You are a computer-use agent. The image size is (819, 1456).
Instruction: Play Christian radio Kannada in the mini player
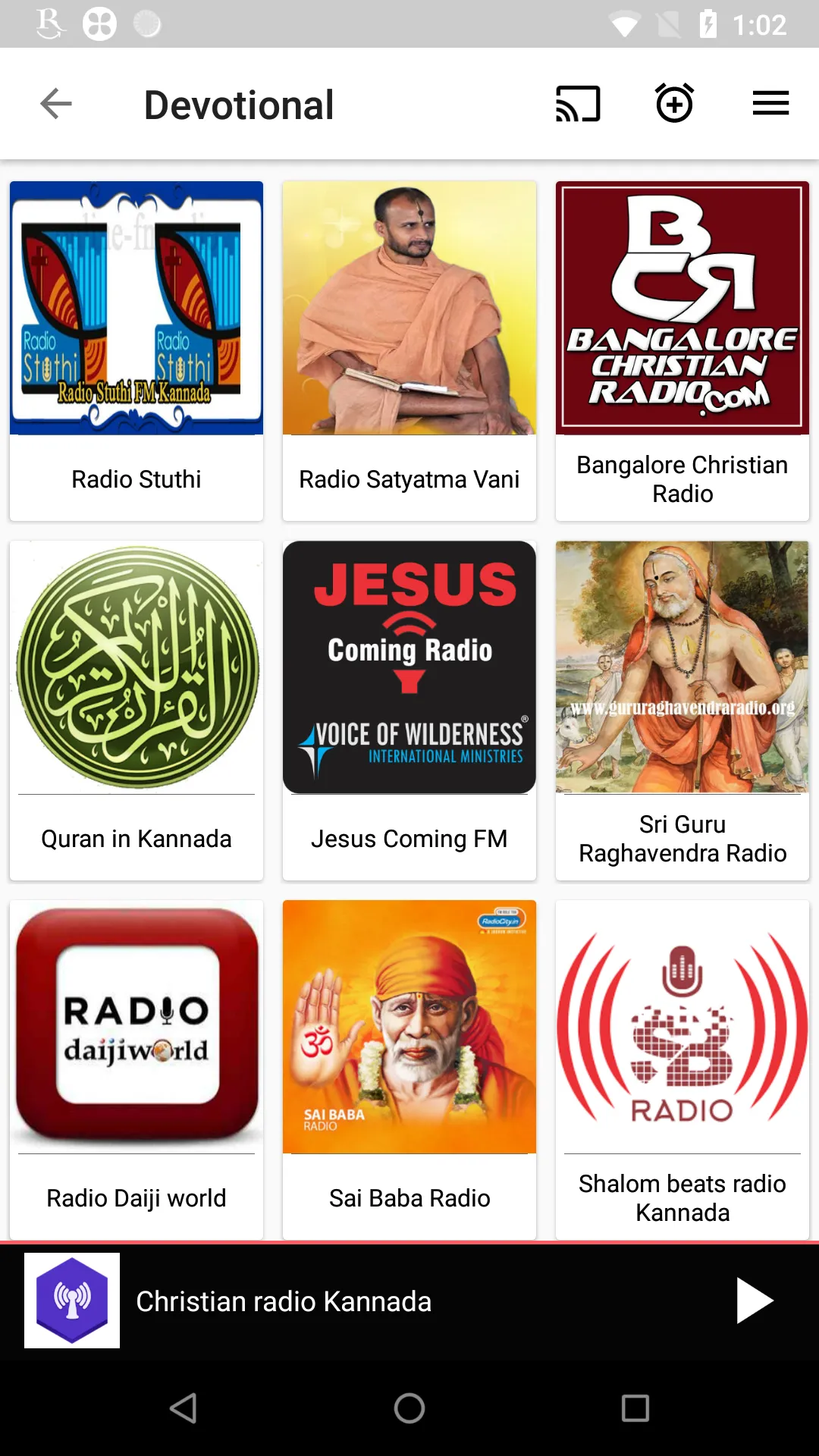[755, 1301]
